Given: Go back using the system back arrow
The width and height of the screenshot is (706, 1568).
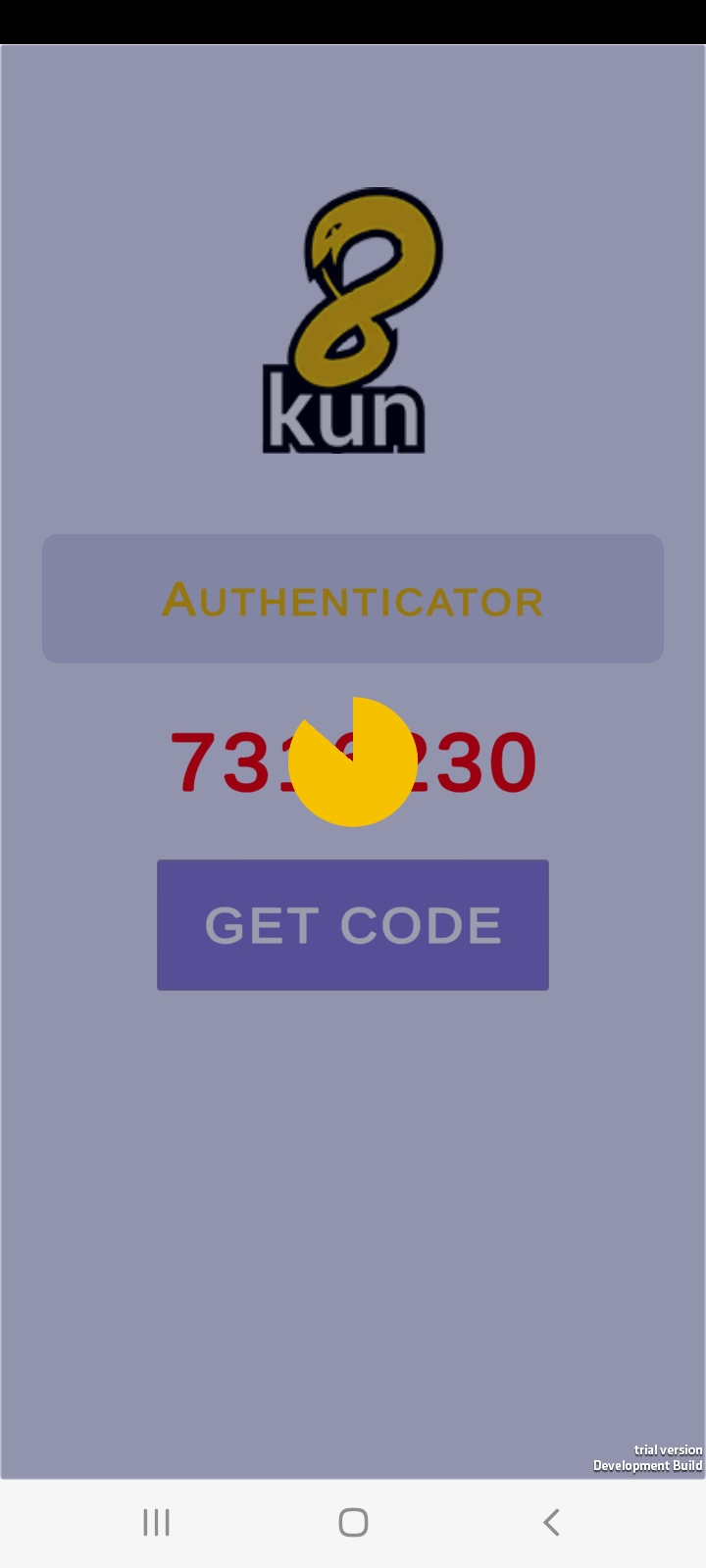Looking at the screenshot, I should (551, 1522).
